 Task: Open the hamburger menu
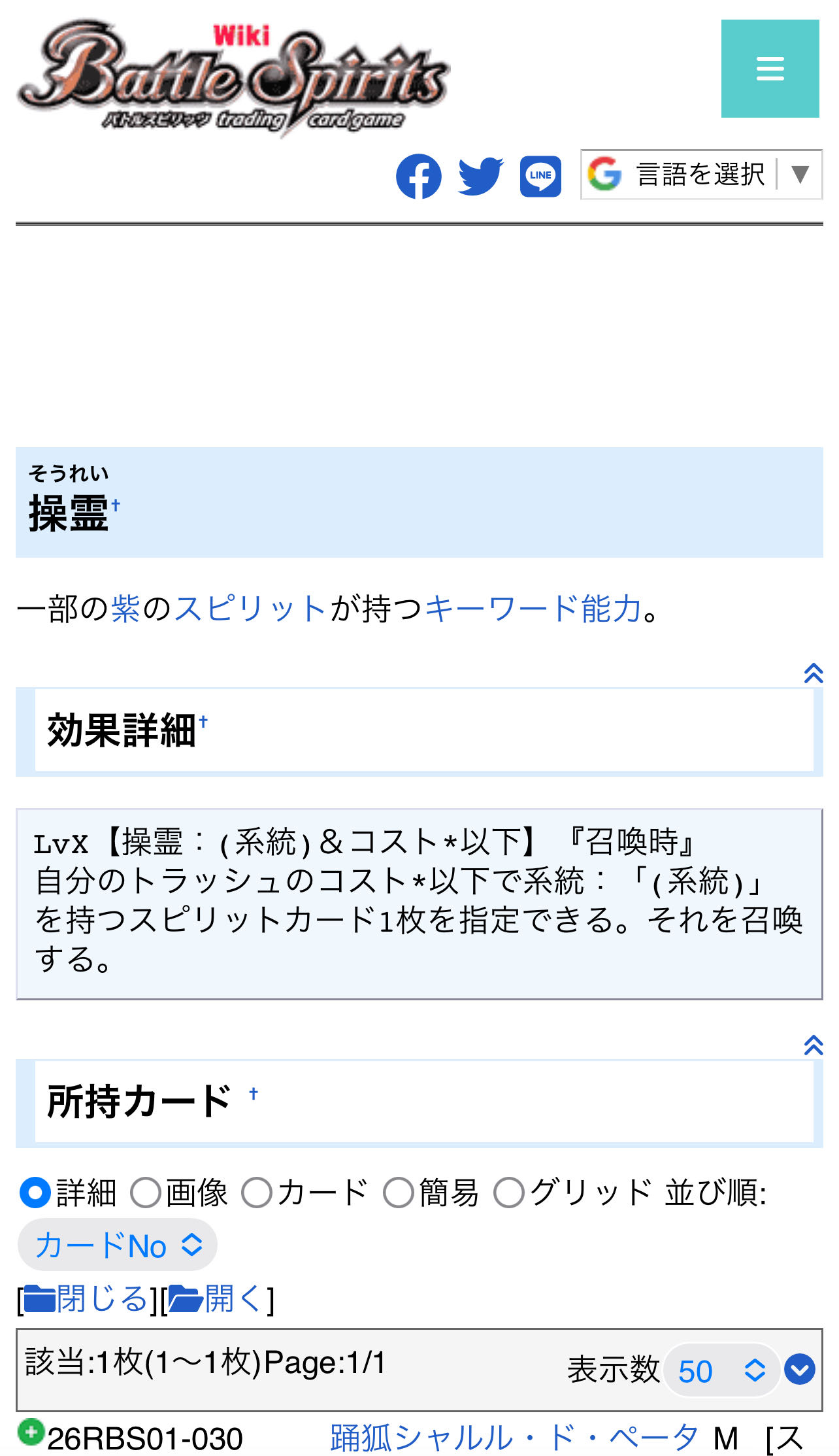[x=770, y=69]
